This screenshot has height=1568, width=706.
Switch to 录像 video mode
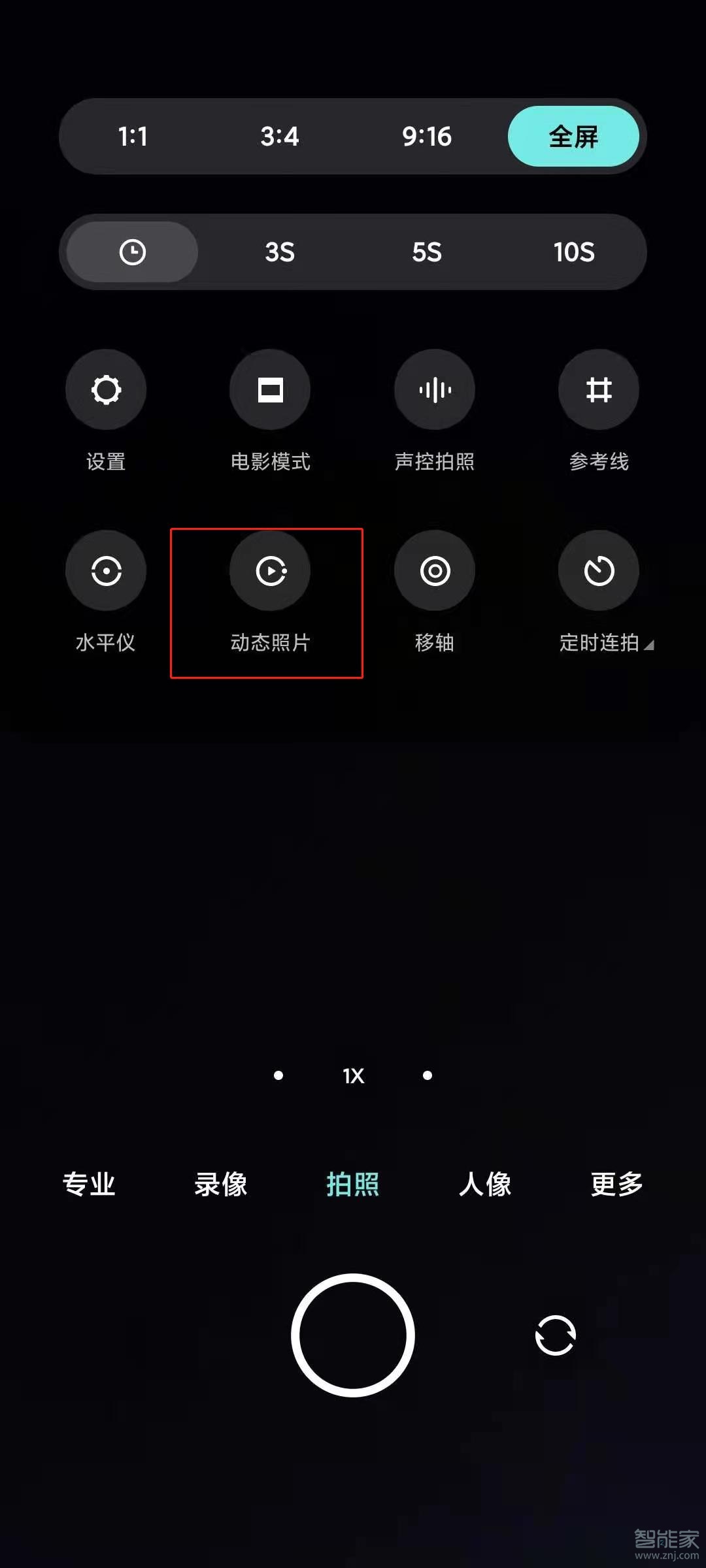(x=221, y=1184)
